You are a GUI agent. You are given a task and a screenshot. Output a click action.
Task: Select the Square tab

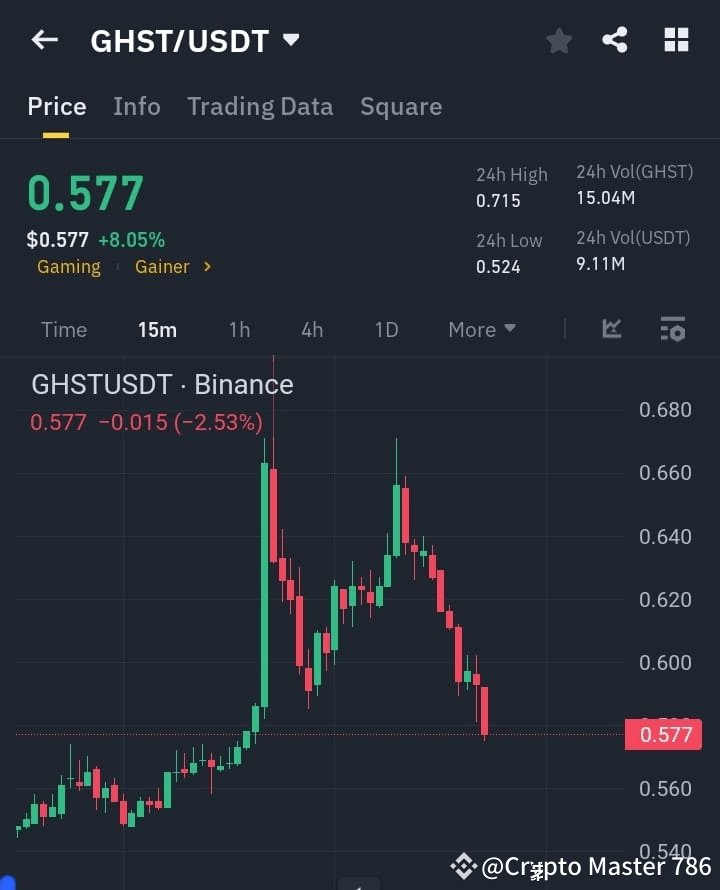pos(401,106)
